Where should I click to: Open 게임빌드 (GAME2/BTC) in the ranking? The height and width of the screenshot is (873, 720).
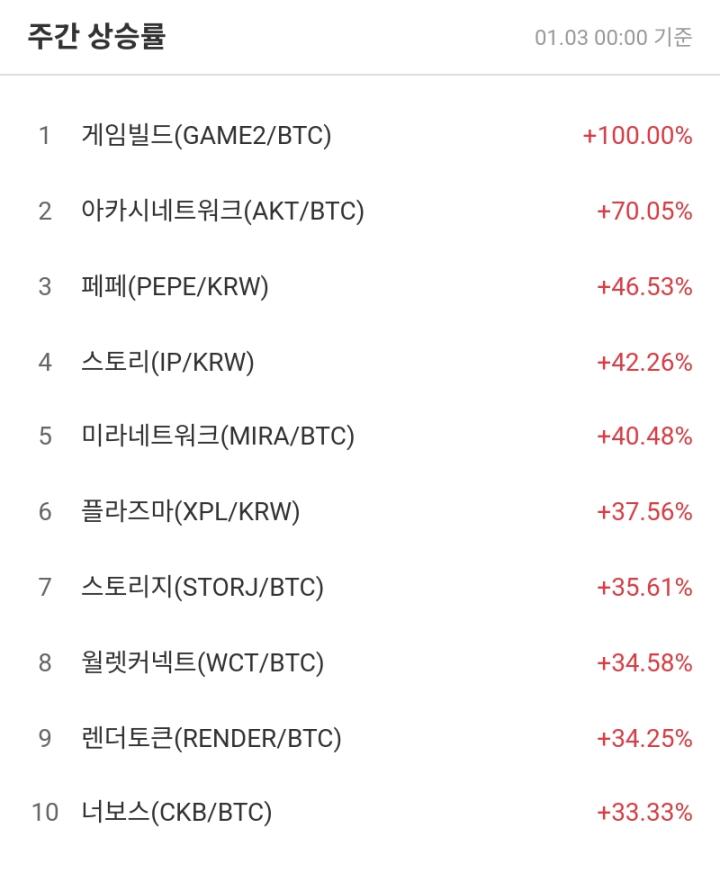206,136
